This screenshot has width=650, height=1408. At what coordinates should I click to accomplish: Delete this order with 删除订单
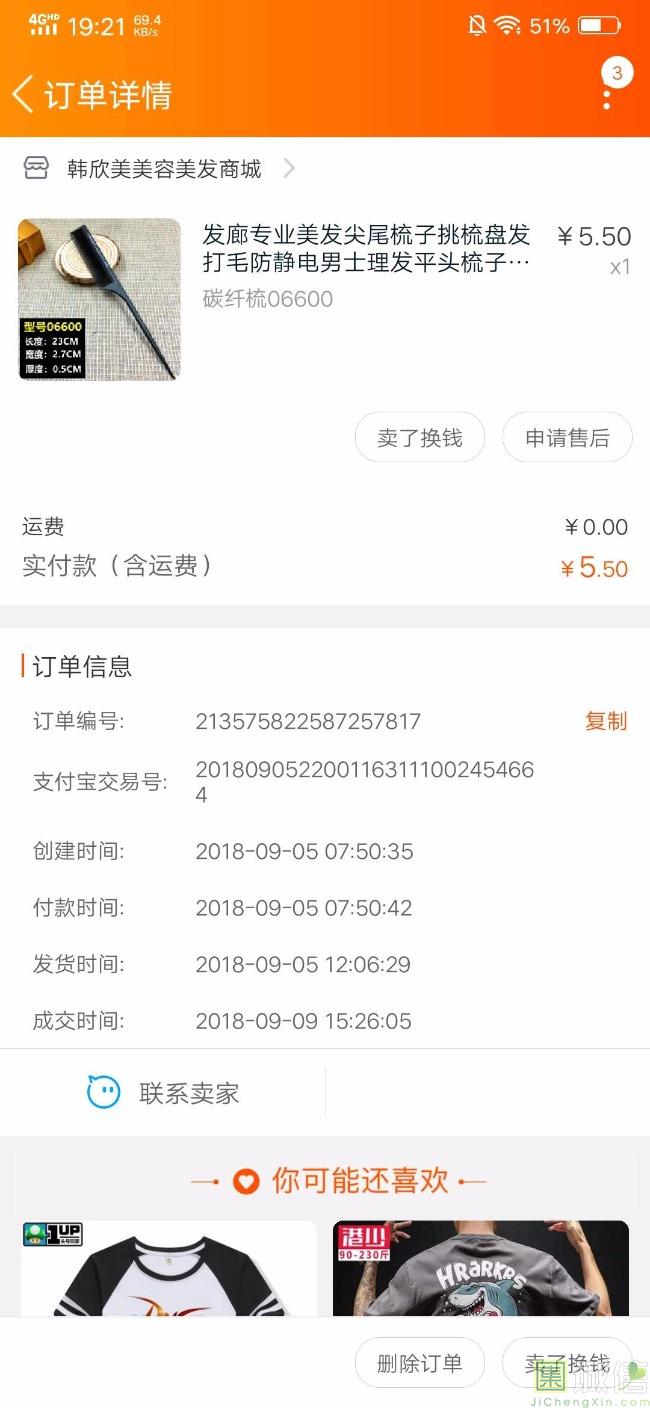[x=420, y=1363]
